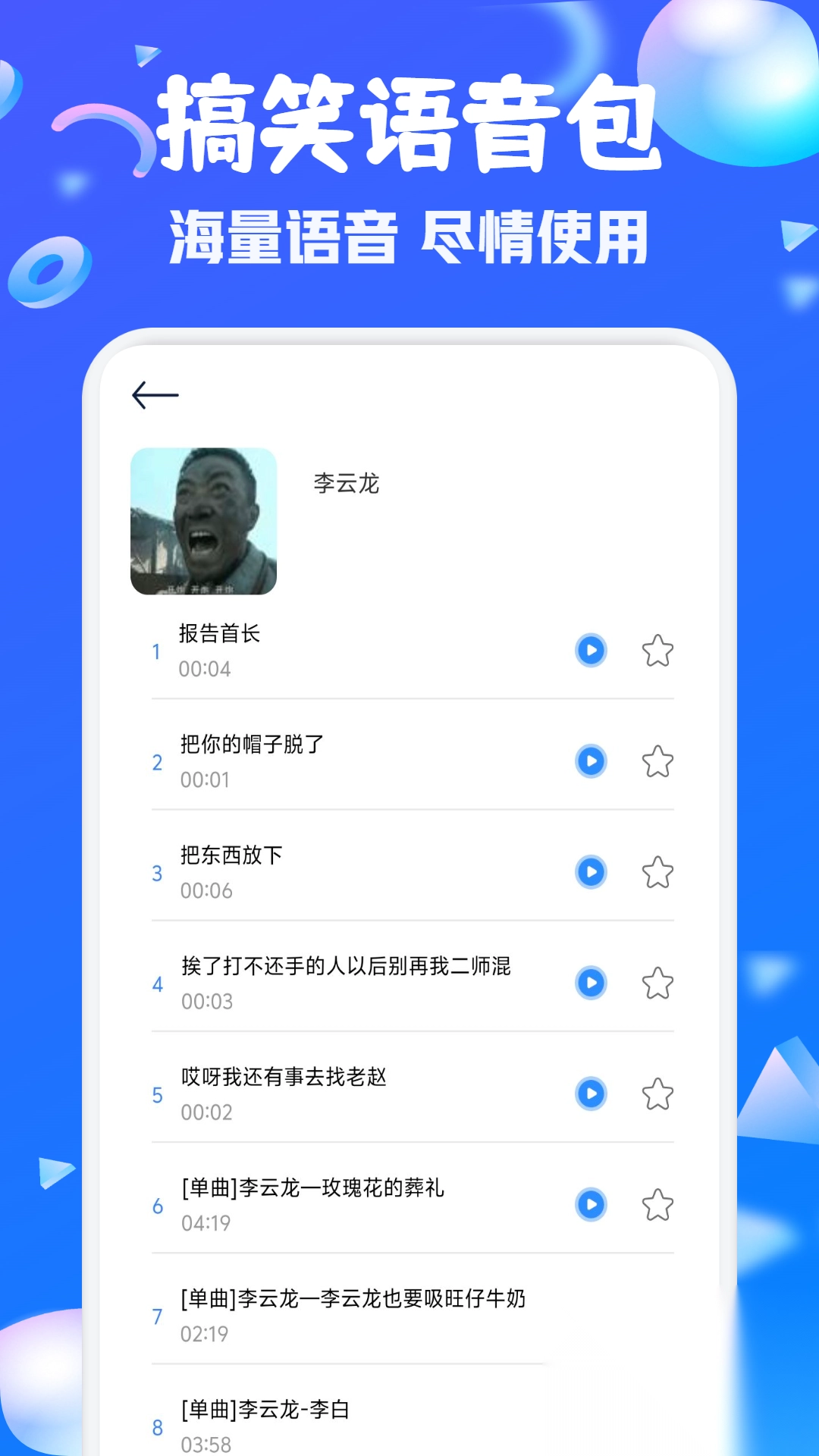Play the "哎呀我还有事去找老赵" voice clip
Screen dimensions: 819x1456
point(591,1093)
